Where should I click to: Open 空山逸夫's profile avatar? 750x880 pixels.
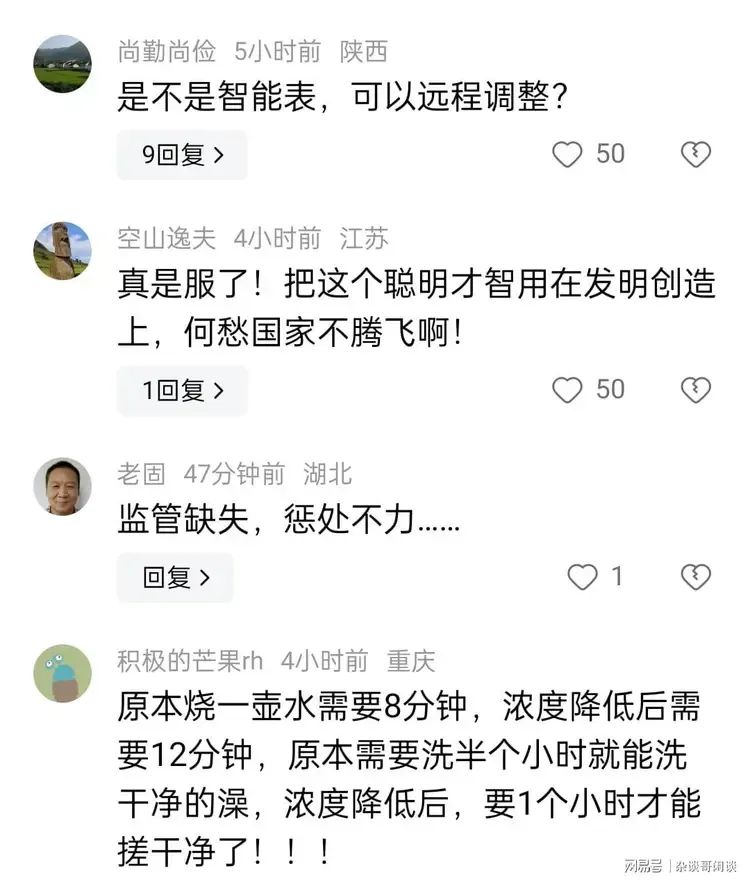(62, 251)
